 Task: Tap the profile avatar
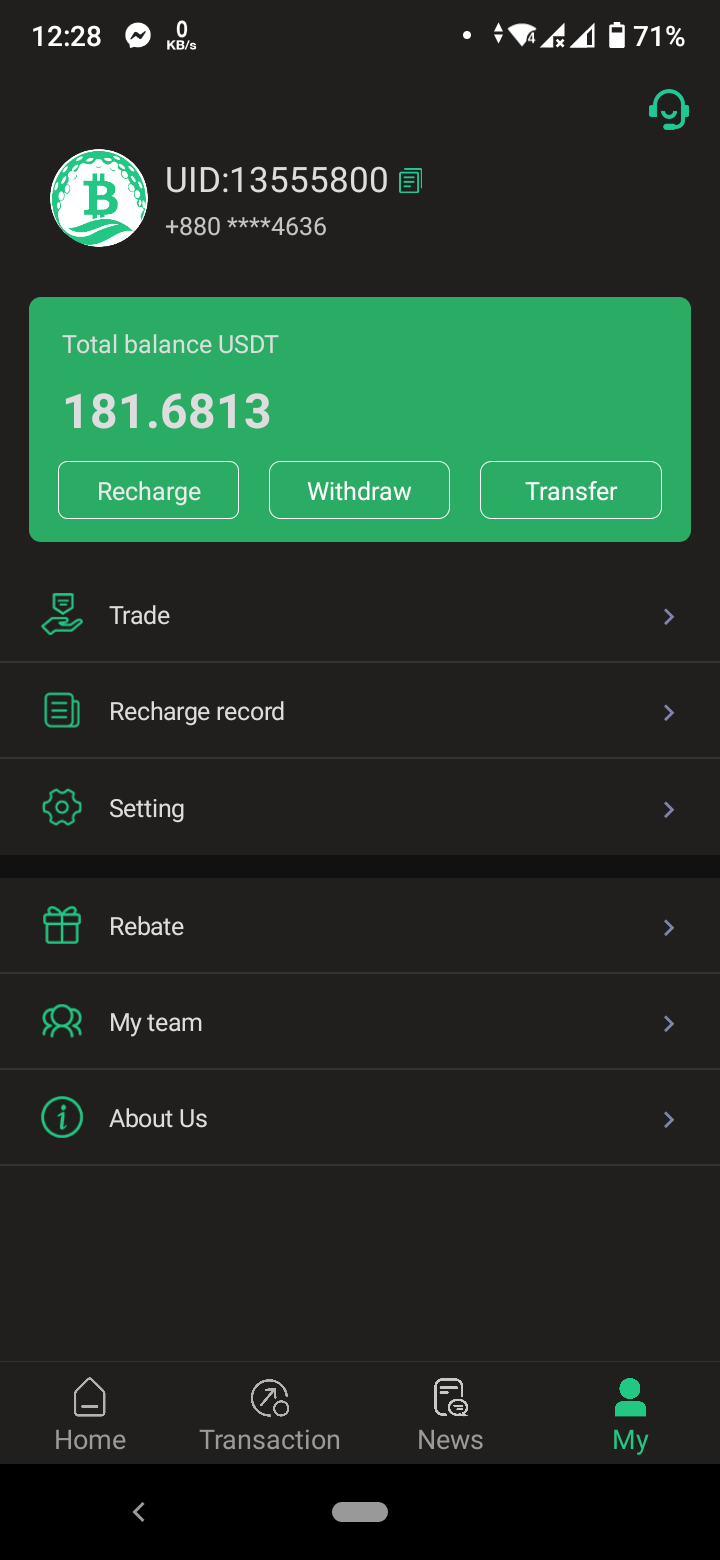[x=99, y=198]
